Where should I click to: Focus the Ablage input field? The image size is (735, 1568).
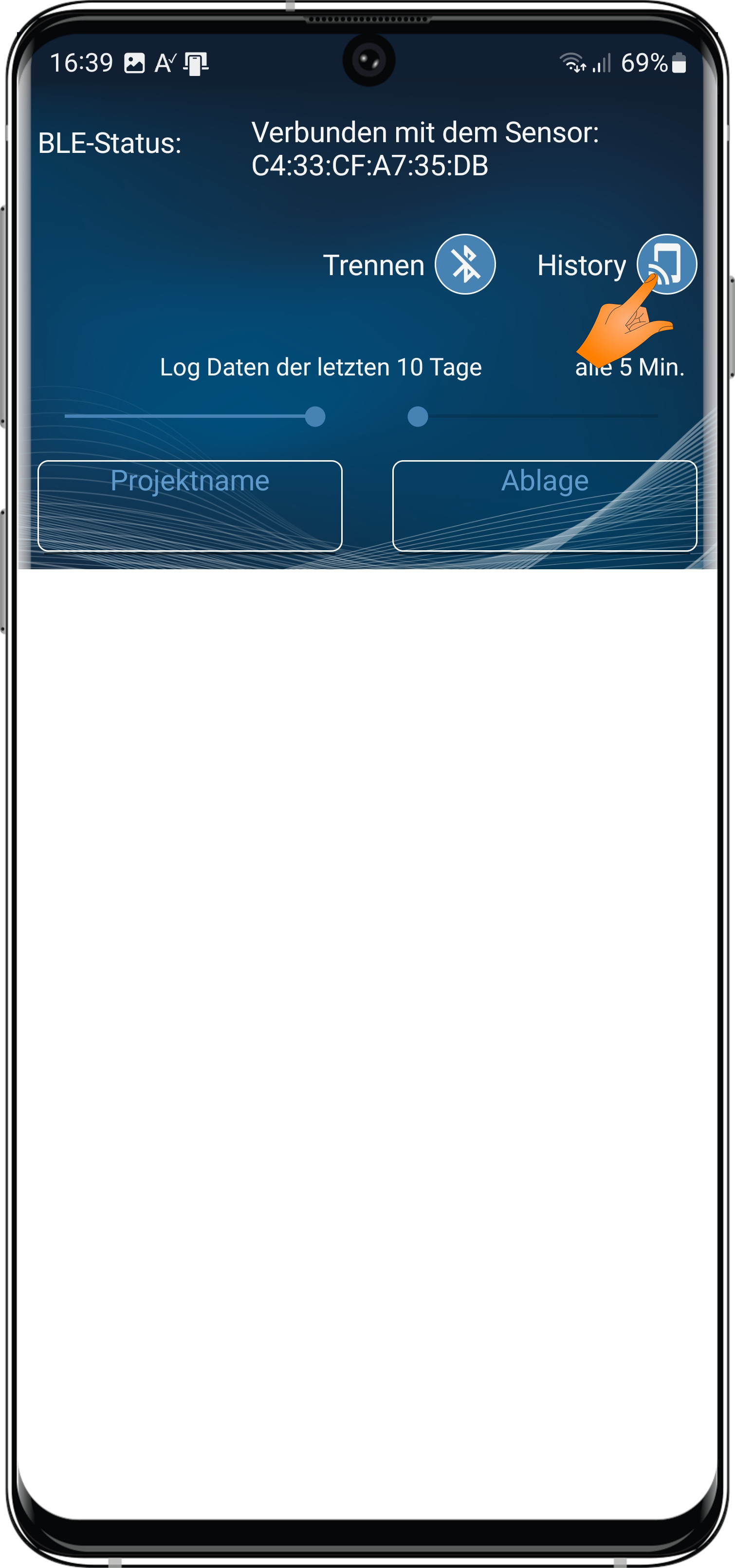(x=545, y=506)
